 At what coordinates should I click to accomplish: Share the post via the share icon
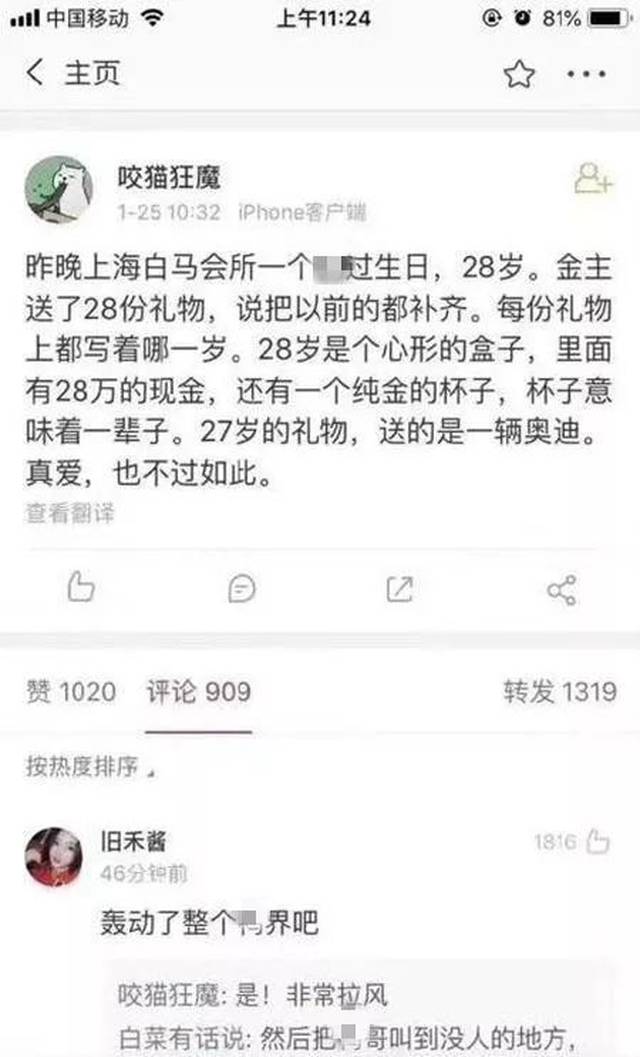point(561,589)
